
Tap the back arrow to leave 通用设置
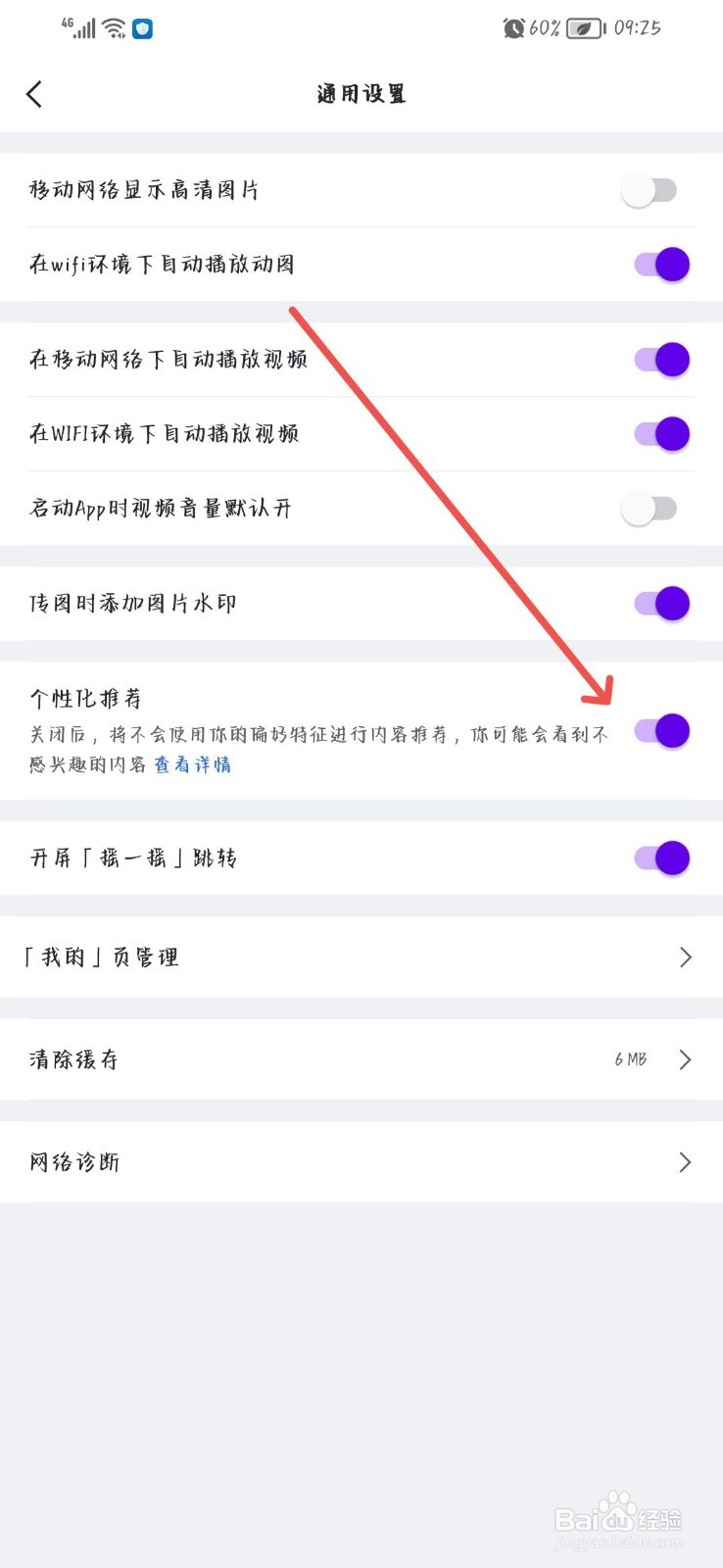pos(34,93)
